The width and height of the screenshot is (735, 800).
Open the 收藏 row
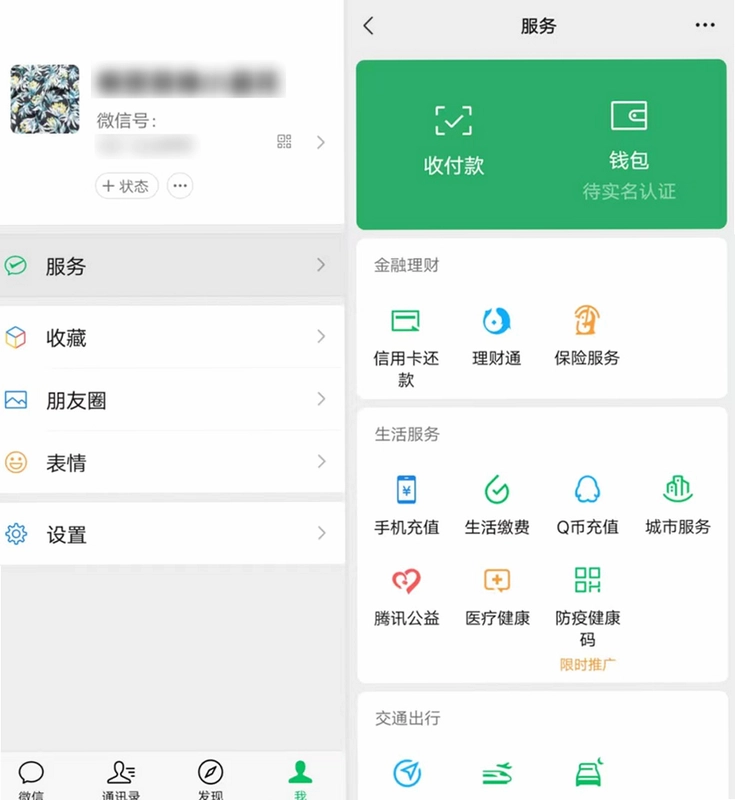click(172, 337)
